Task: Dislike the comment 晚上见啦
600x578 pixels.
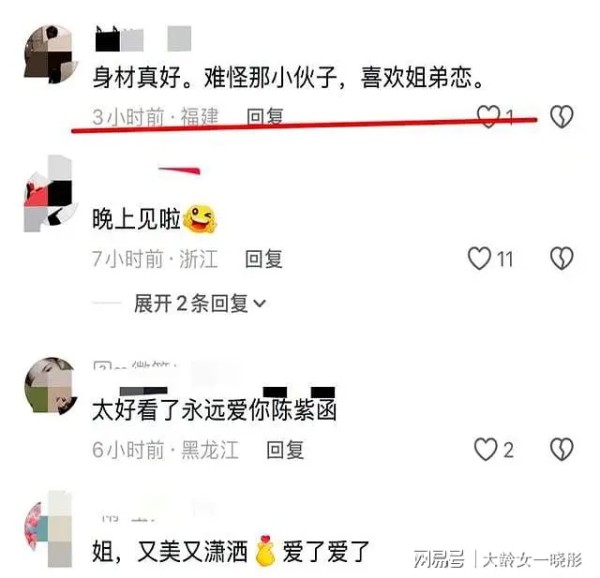Action: click(561, 259)
